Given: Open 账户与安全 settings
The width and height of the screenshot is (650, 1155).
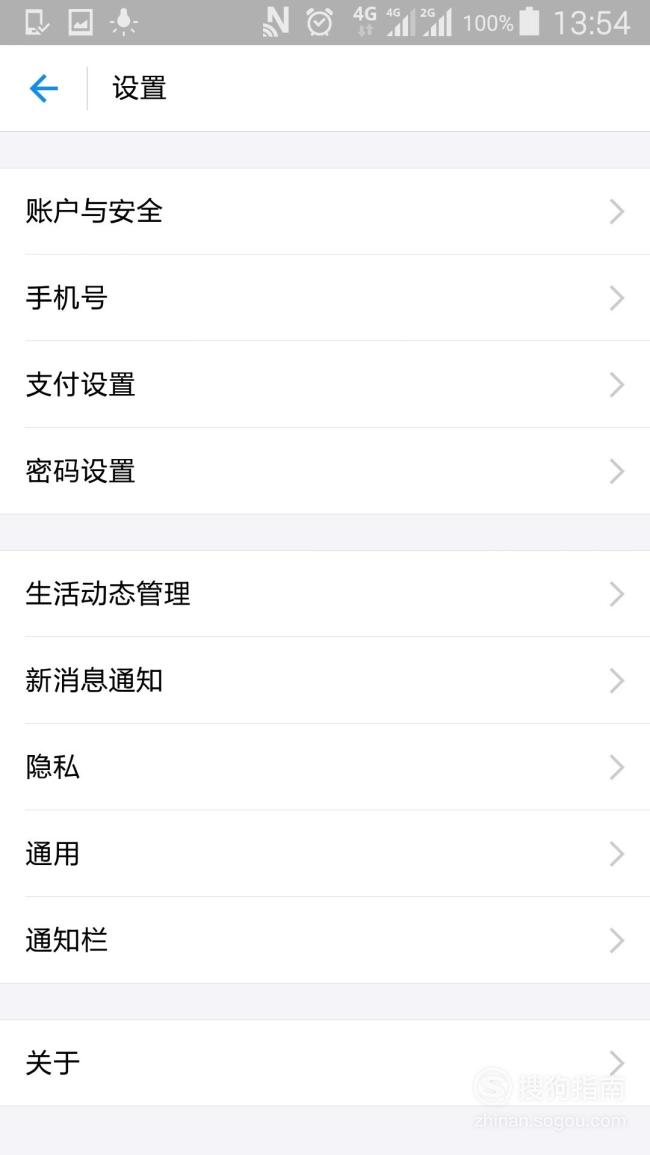Looking at the screenshot, I should [325, 212].
